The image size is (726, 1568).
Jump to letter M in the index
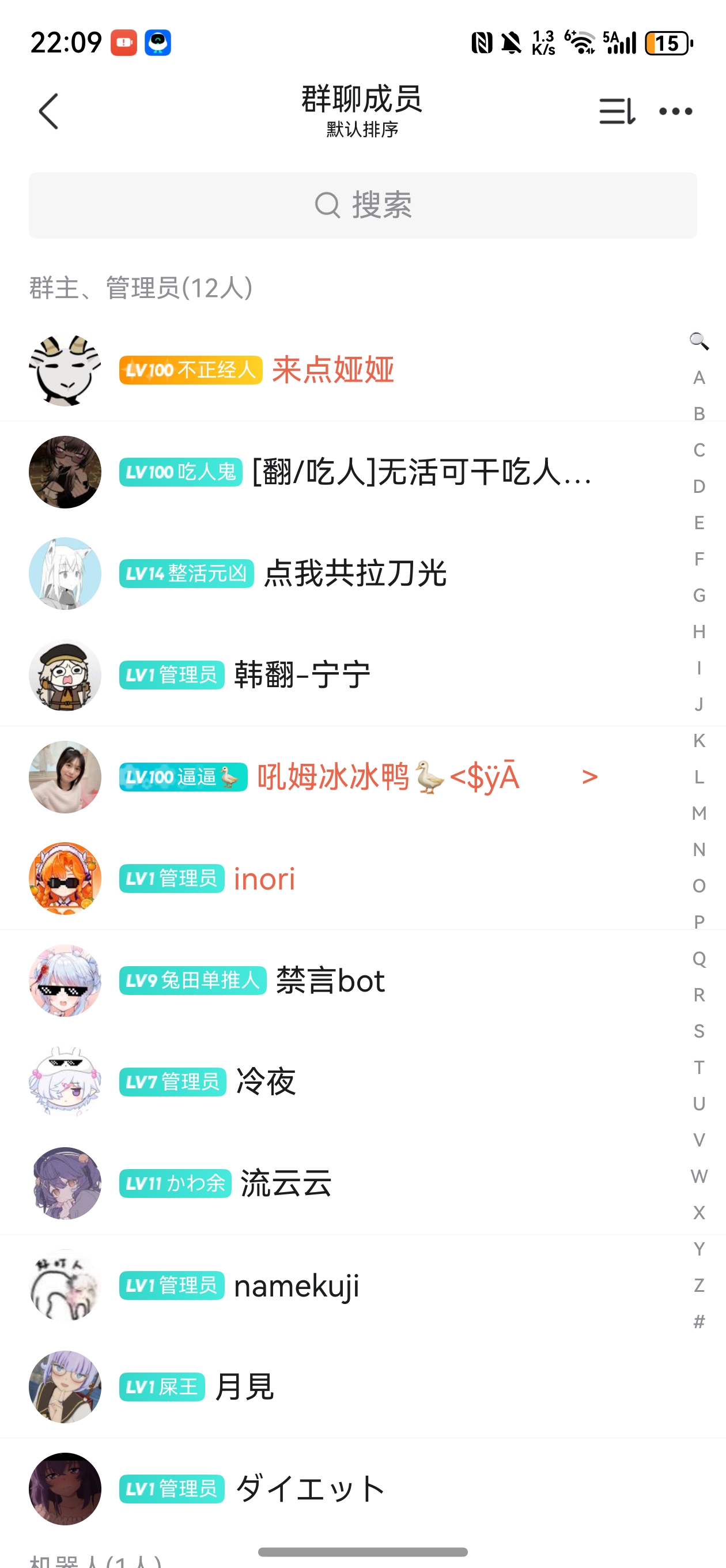pos(698,813)
